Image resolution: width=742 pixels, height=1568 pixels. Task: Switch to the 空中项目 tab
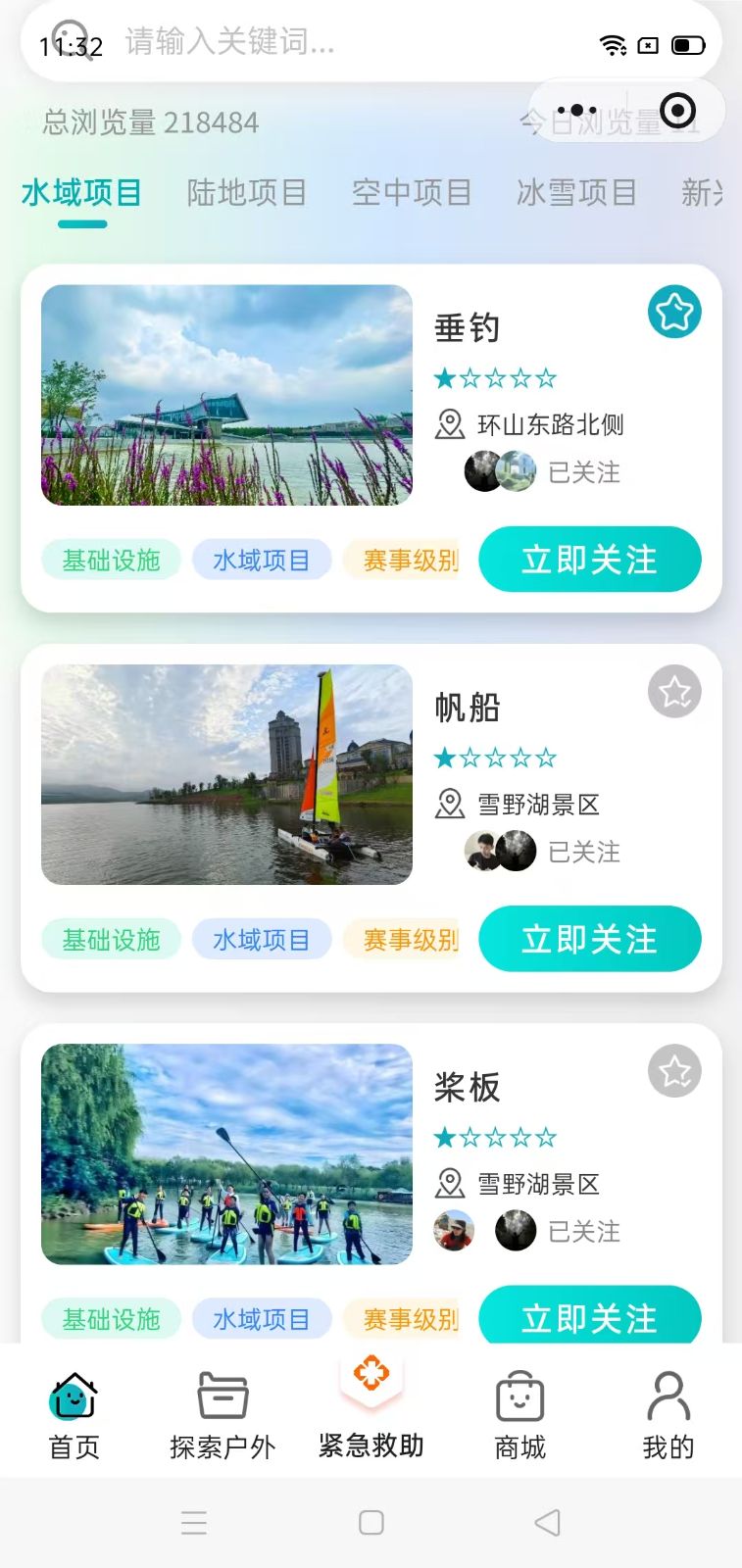(x=412, y=193)
